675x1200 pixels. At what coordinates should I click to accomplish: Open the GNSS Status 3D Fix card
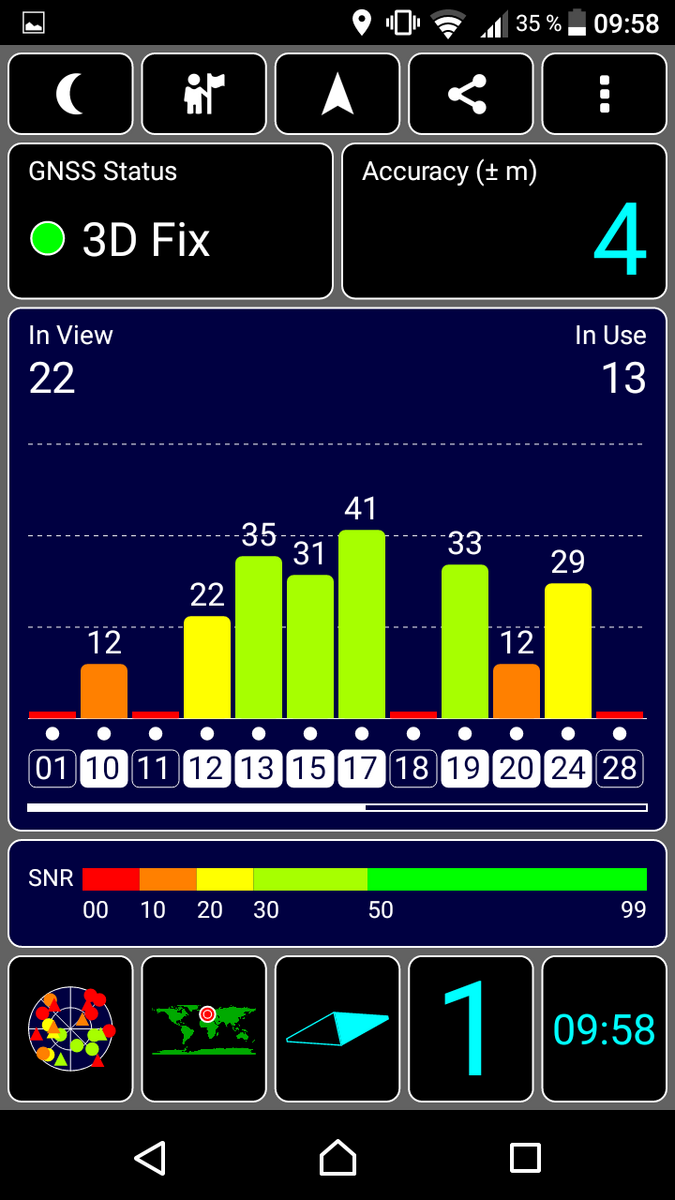(171, 221)
